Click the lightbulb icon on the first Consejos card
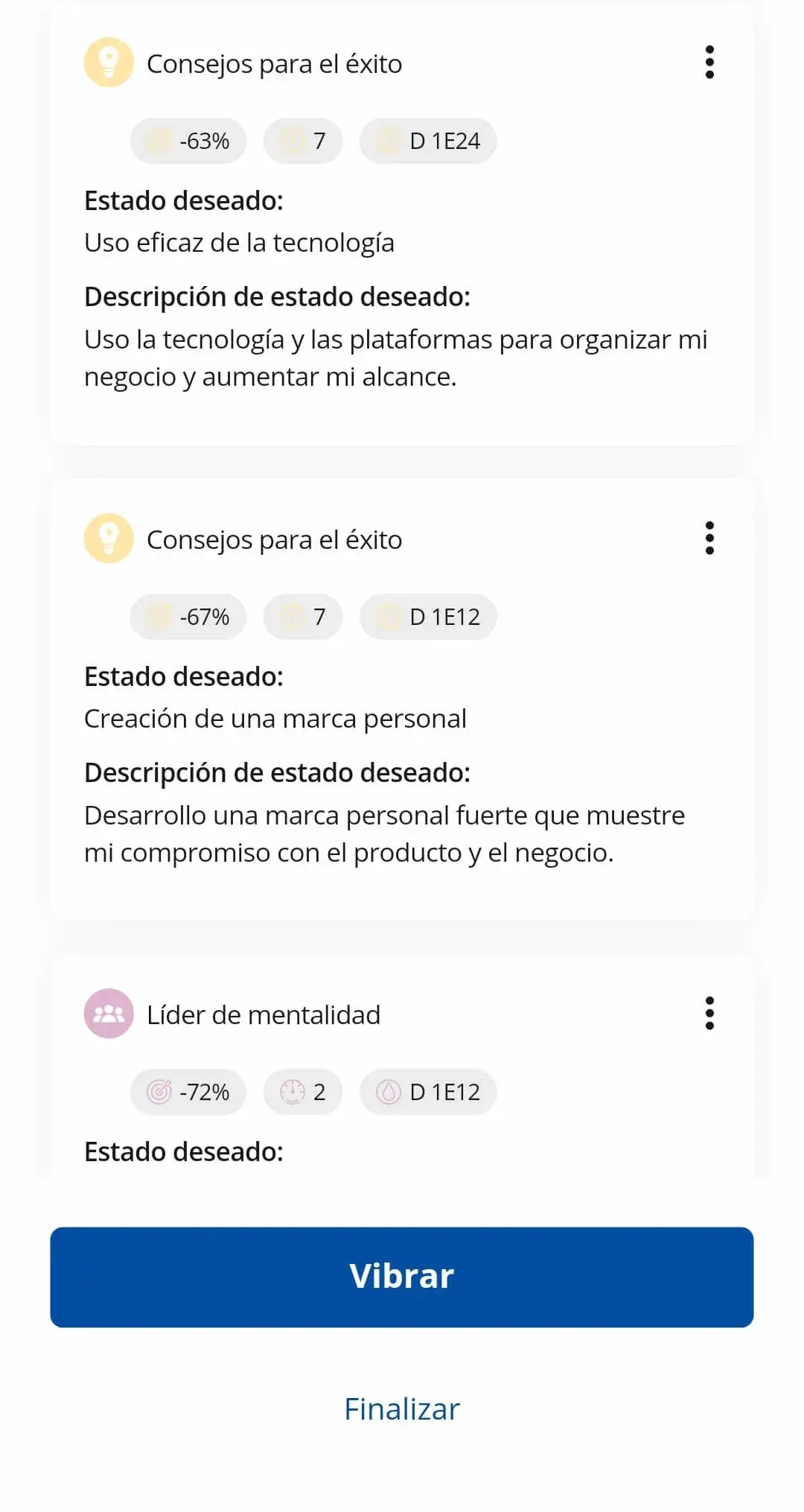The width and height of the screenshot is (804, 1512). (x=109, y=63)
